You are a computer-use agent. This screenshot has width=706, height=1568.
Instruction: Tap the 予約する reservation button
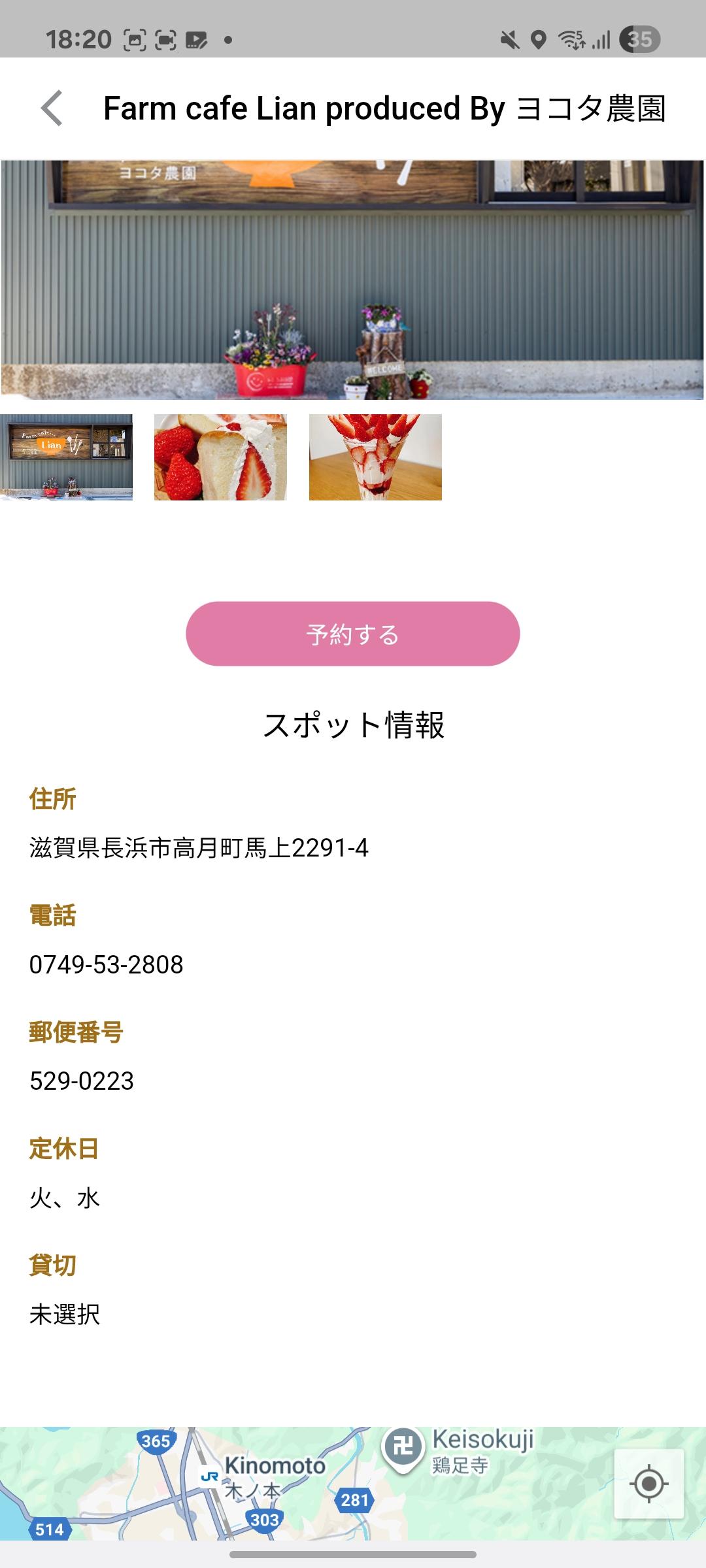pos(352,634)
